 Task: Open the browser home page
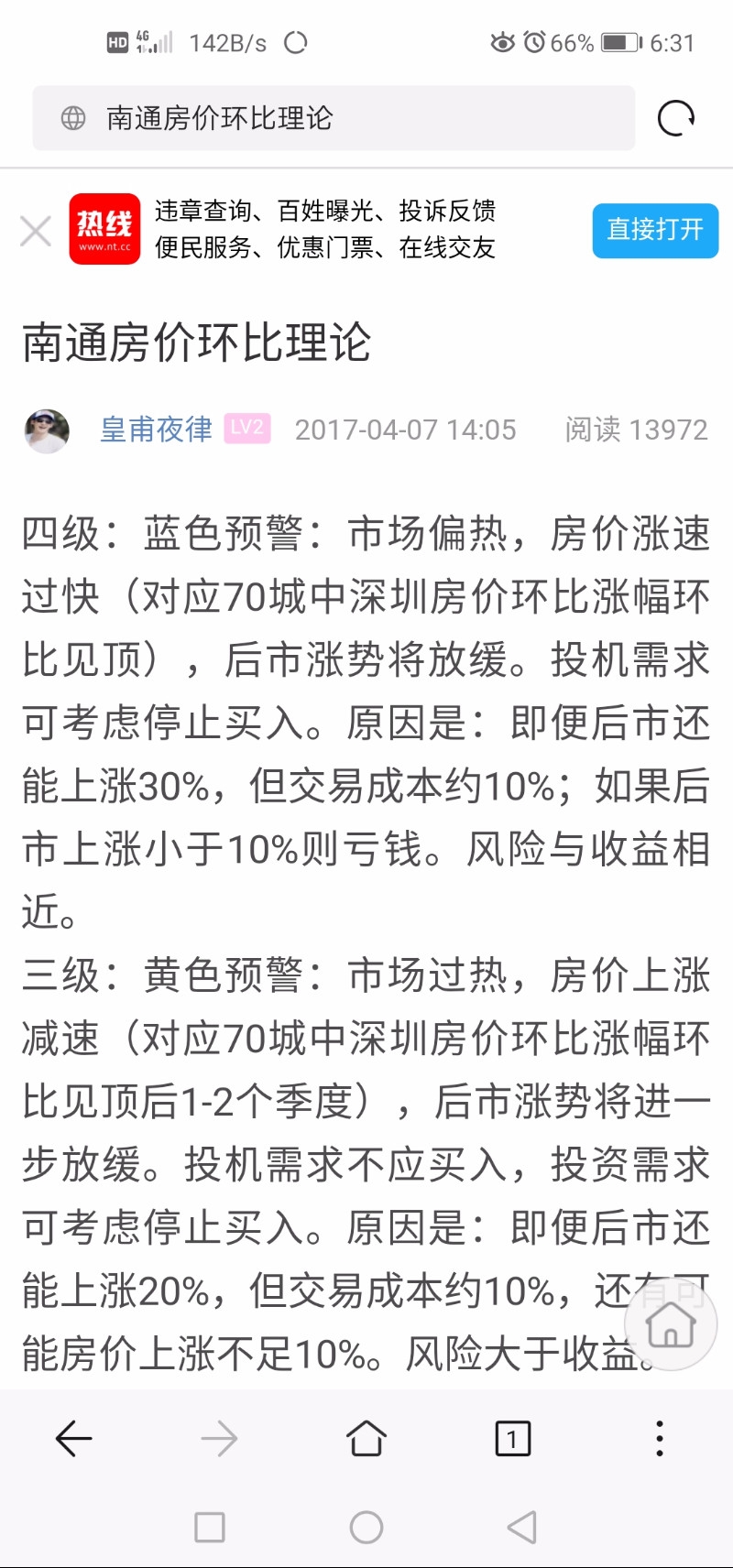coord(366,1439)
